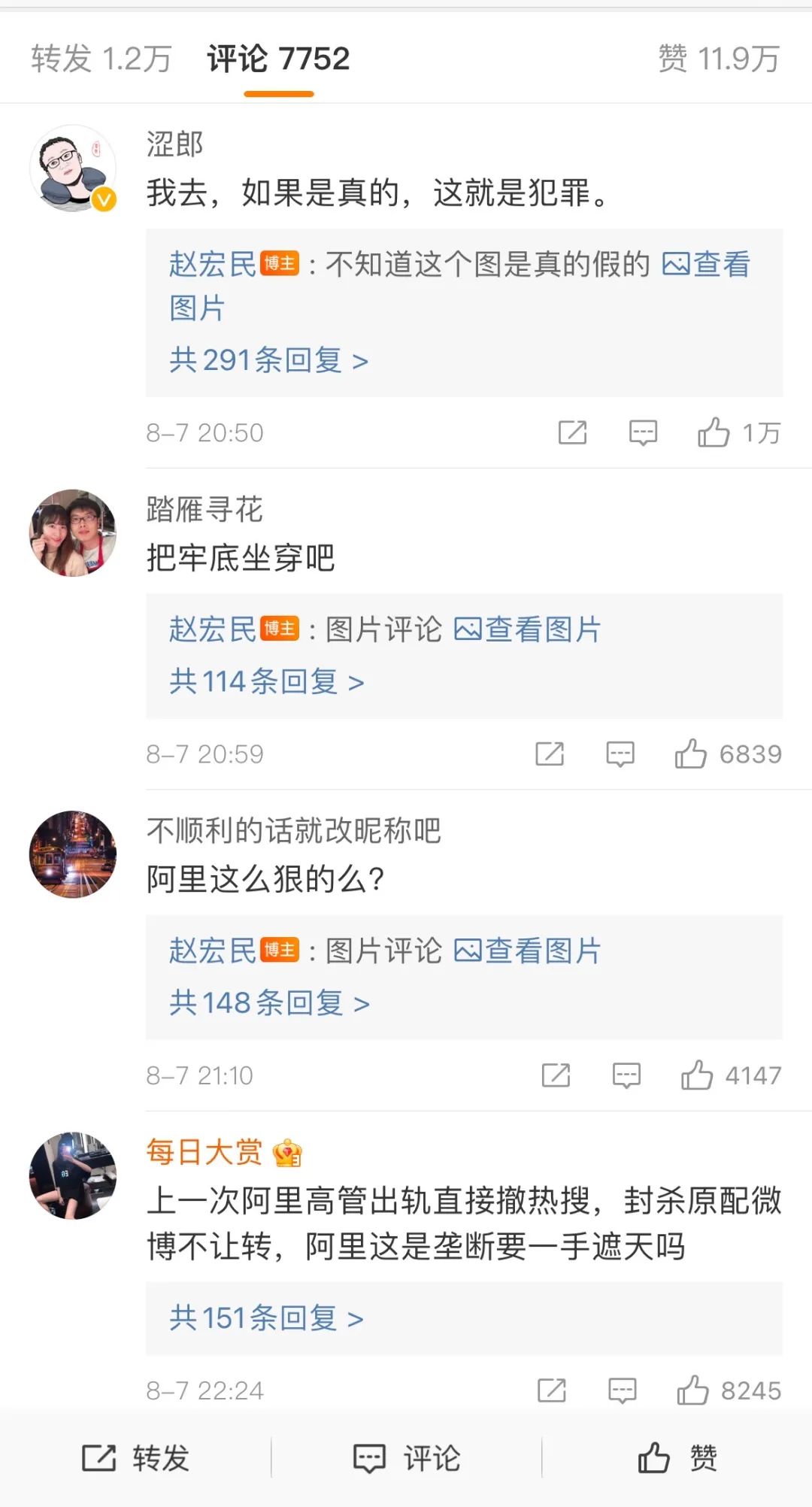This screenshot has width=812, height=1507.
Task: View the image in 赵宏民's reply to 涩郎
Action: pyautogui.click(x=706, y=265)
